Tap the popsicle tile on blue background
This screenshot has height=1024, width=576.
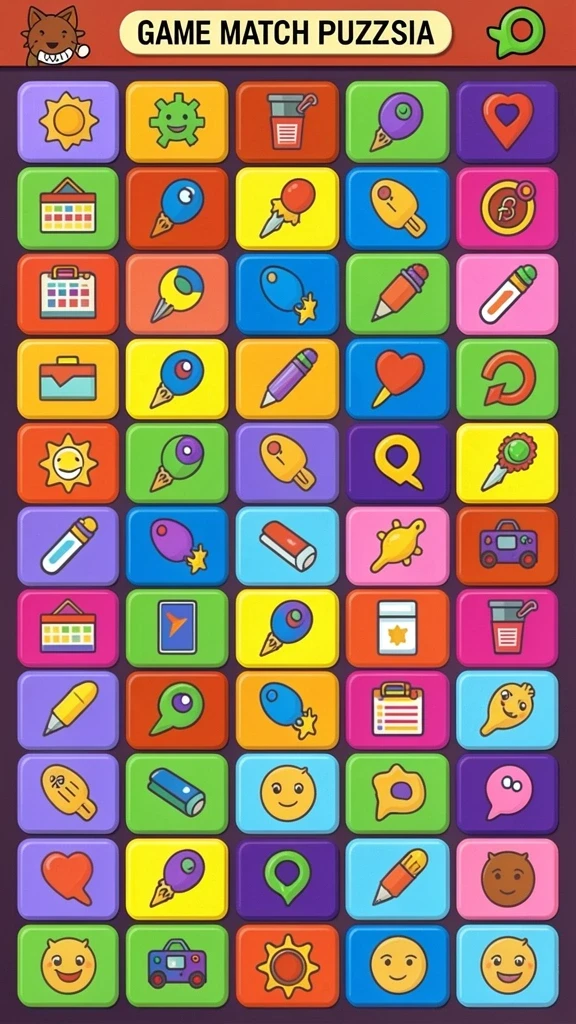[397, 208]
